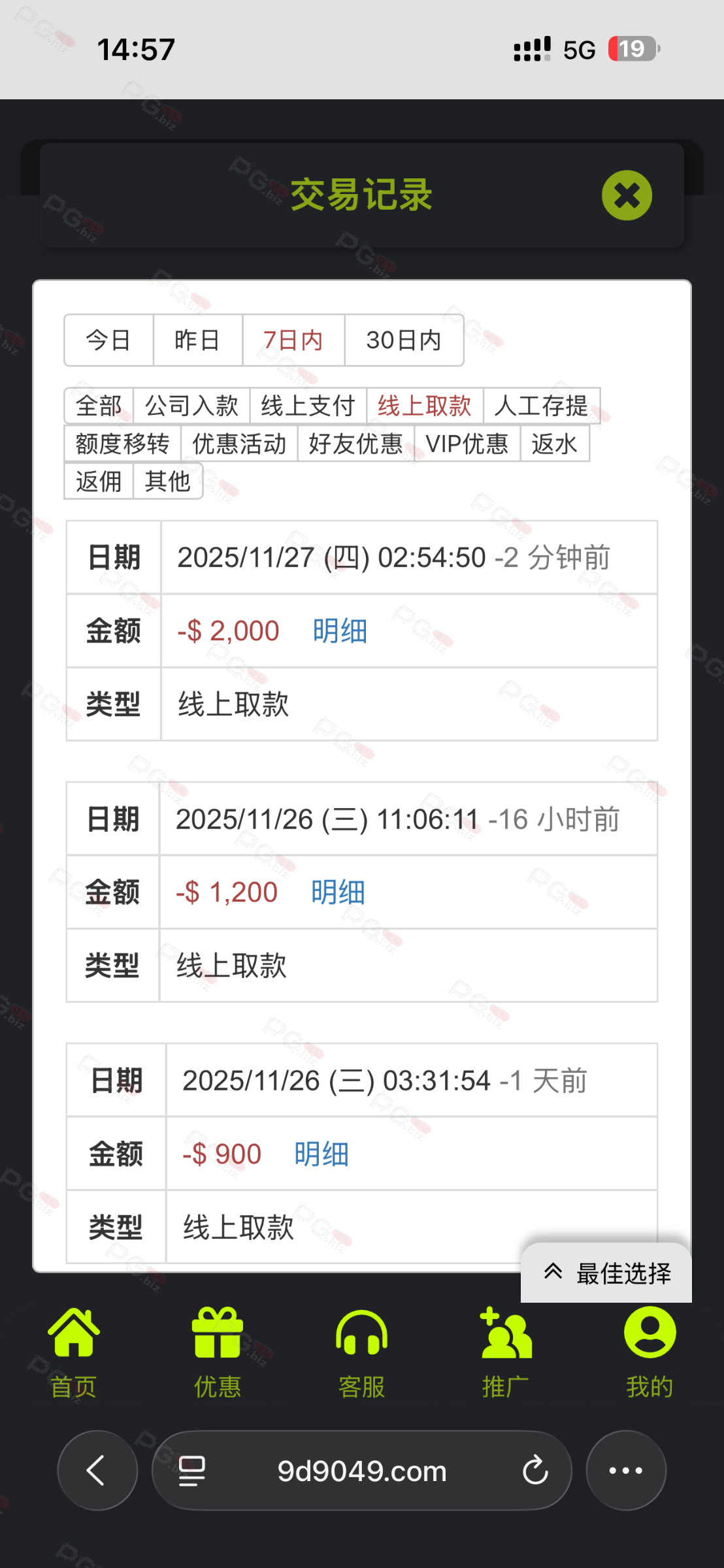Image resolution: width=724 pixels, height=1568 pixels.
Task: Switch to 额度移转 records
Action: tap(123, 444)
